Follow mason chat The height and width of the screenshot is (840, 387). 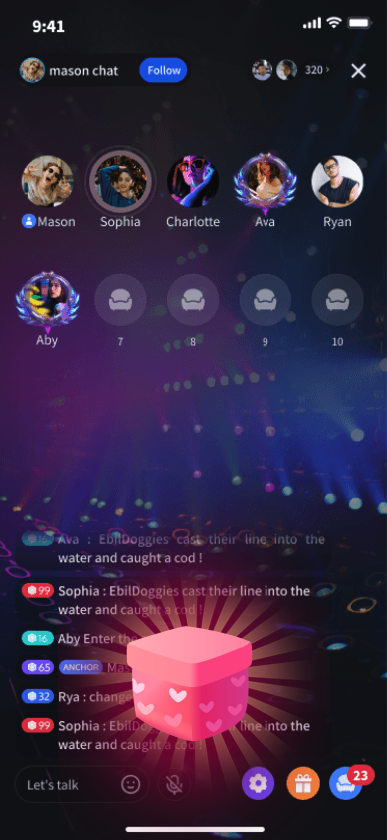(163, 71)
